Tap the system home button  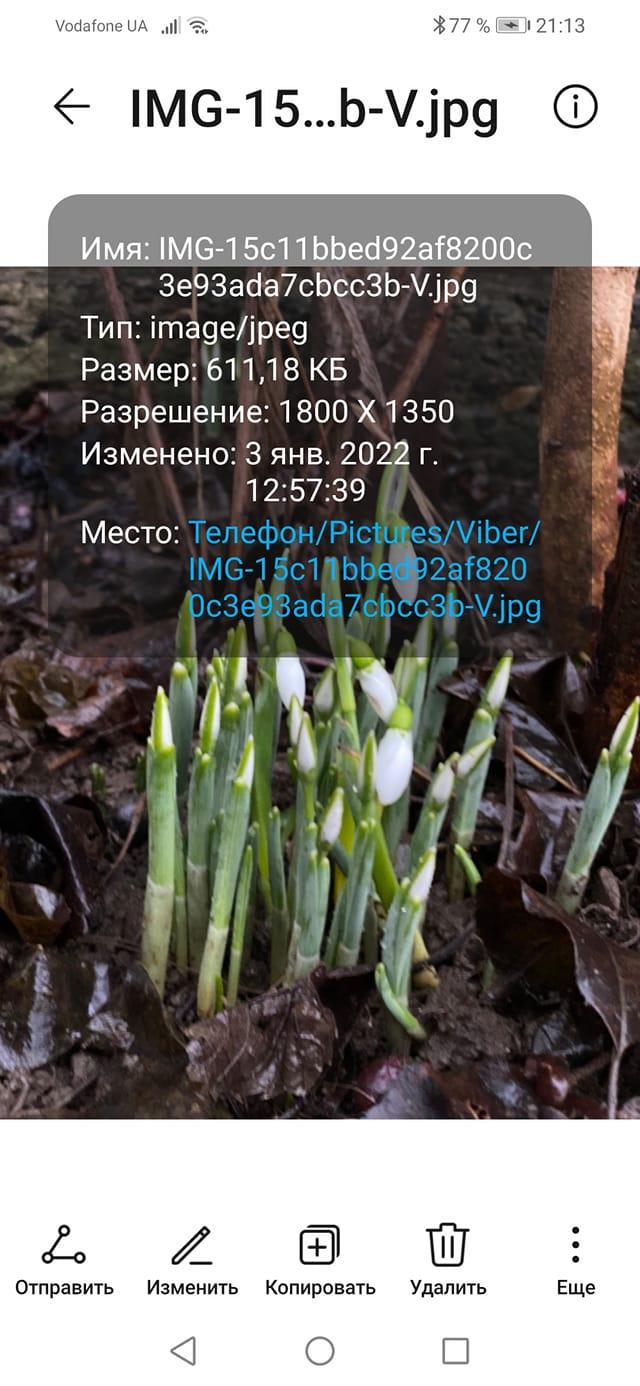coord(320,1351)
